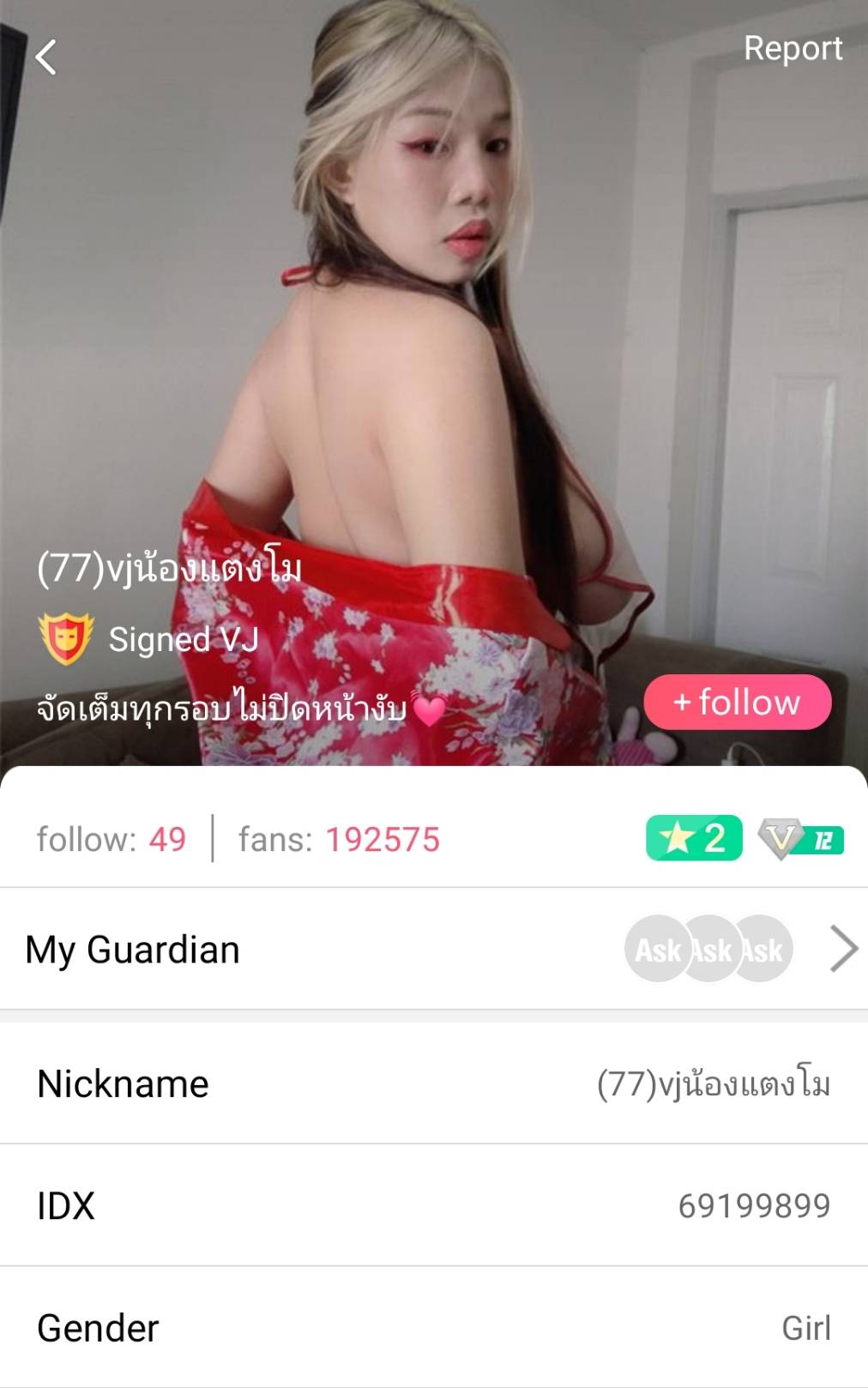Image resolution: width=868 pixels, height=1388 pixels.
Task: View the follow count list
Action: tap(112, 839)
